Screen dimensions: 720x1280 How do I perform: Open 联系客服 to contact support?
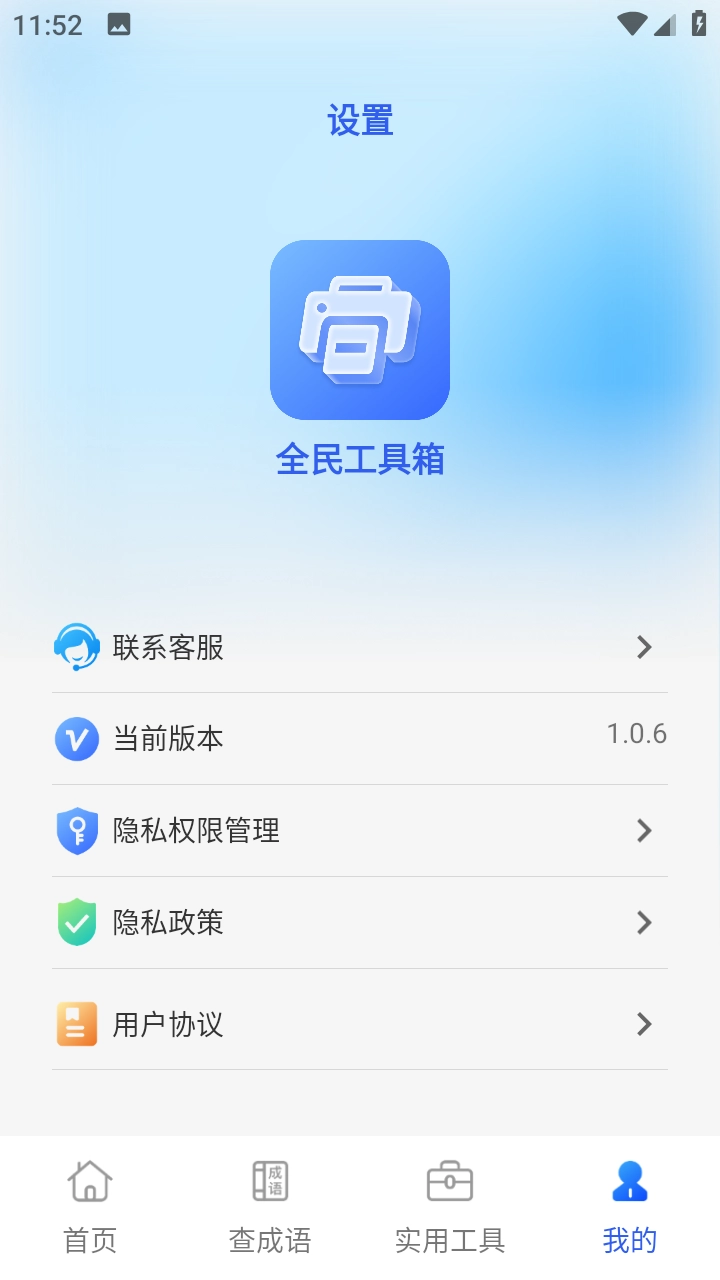(360, 647)
